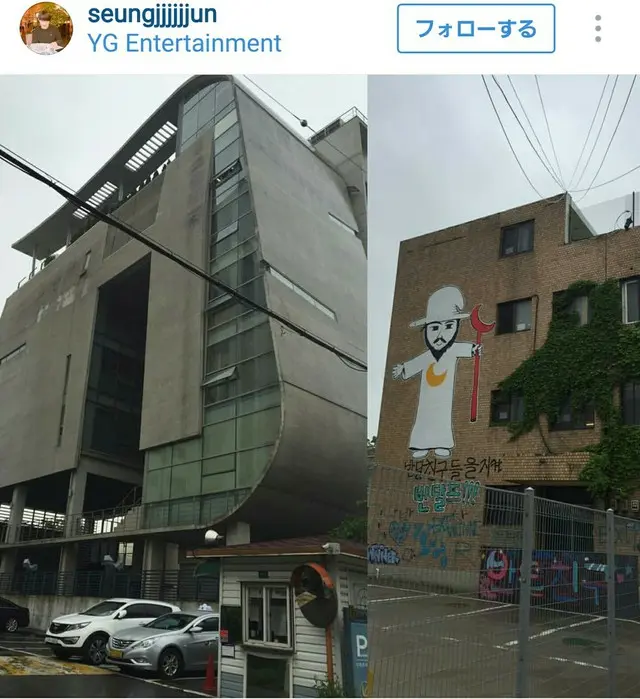Open the seungjjjjjjun username link
Viewport: 640px width, 699px height.
click(152, 14)
